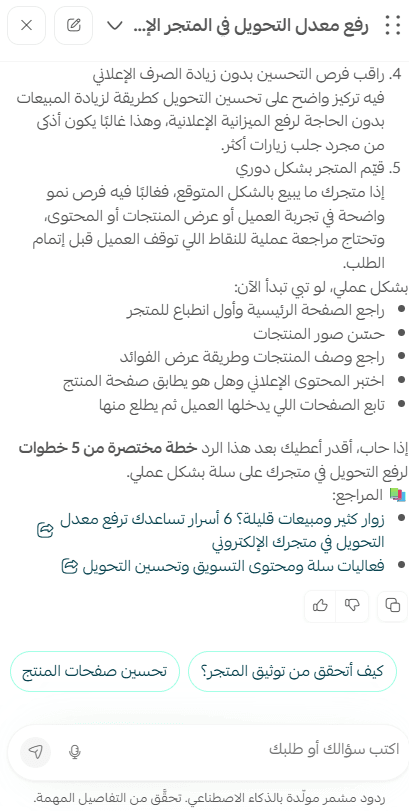The image size is (409, 811).
Task: Dislike the response with thumbs down
Action: pyautogui.click(x=352, y=606)
